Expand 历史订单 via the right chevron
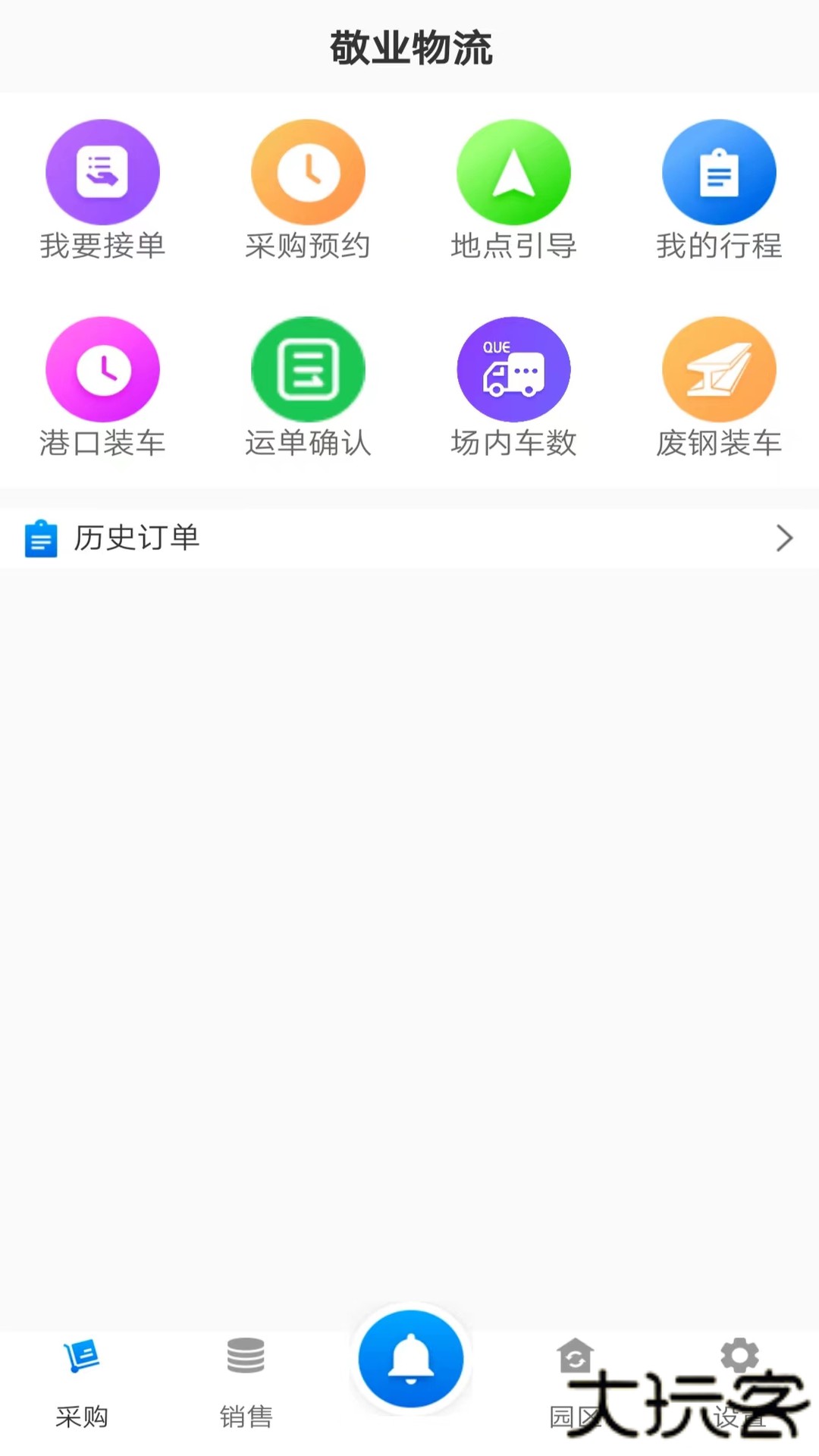This screenshot has width=819, height=1456. [x=785, y=538]
